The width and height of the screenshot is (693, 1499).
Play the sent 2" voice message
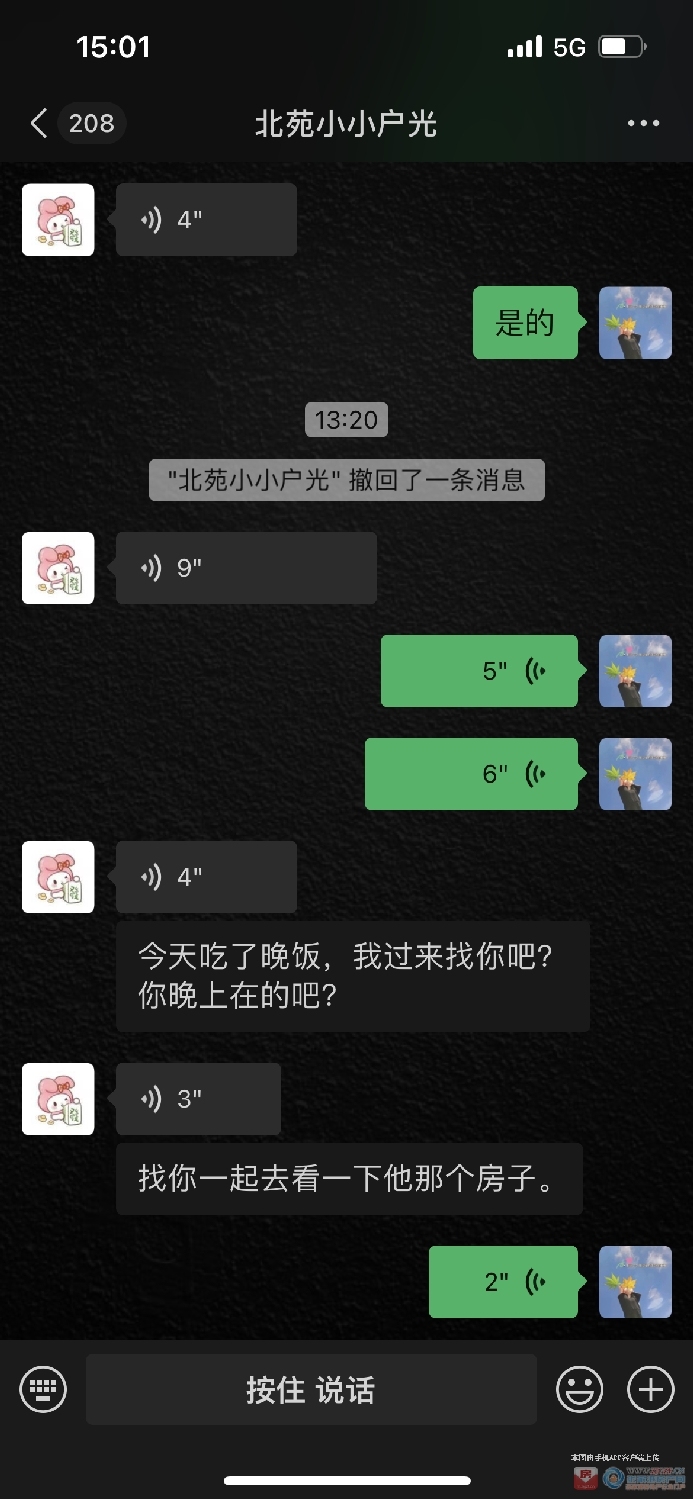pos(503,1282)
